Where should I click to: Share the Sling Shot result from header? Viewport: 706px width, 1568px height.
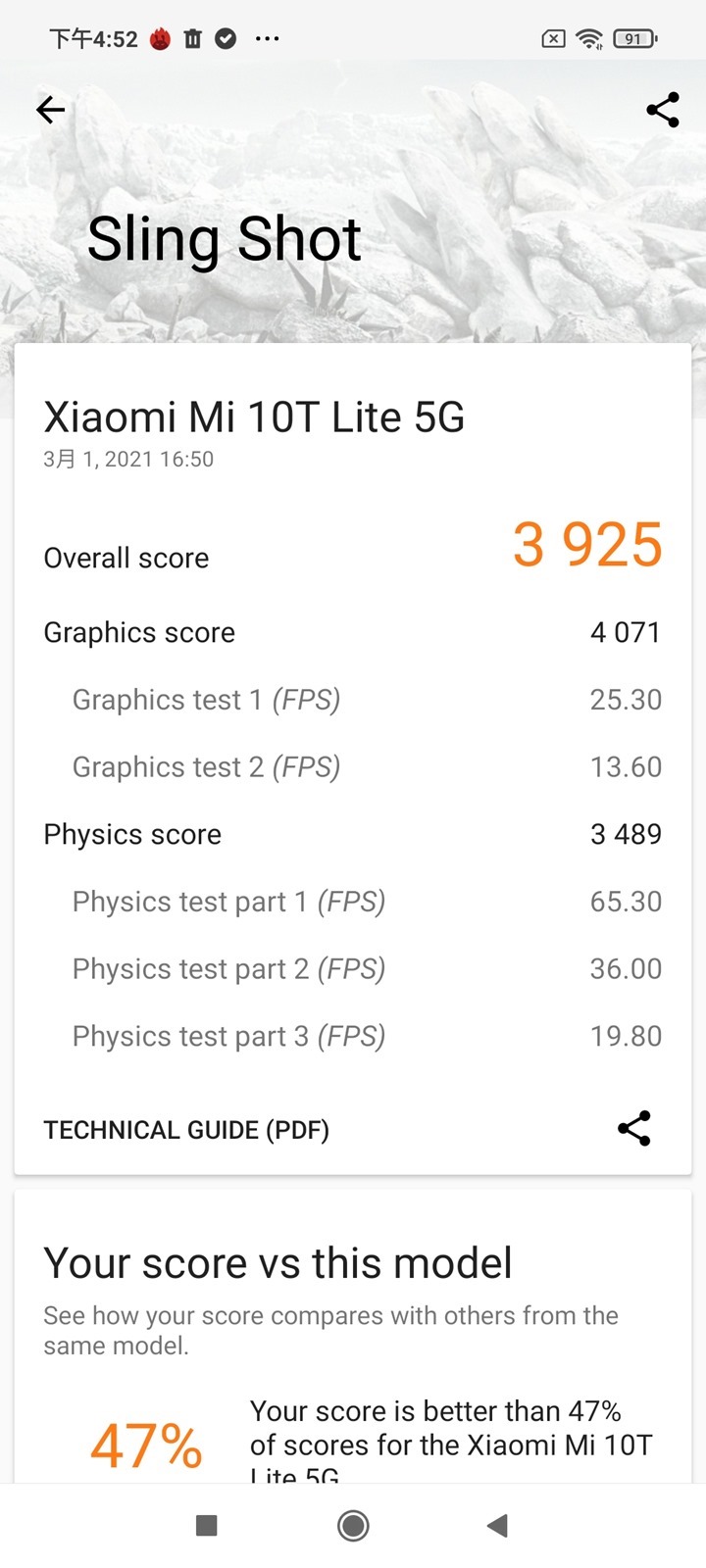click(663, 110)
